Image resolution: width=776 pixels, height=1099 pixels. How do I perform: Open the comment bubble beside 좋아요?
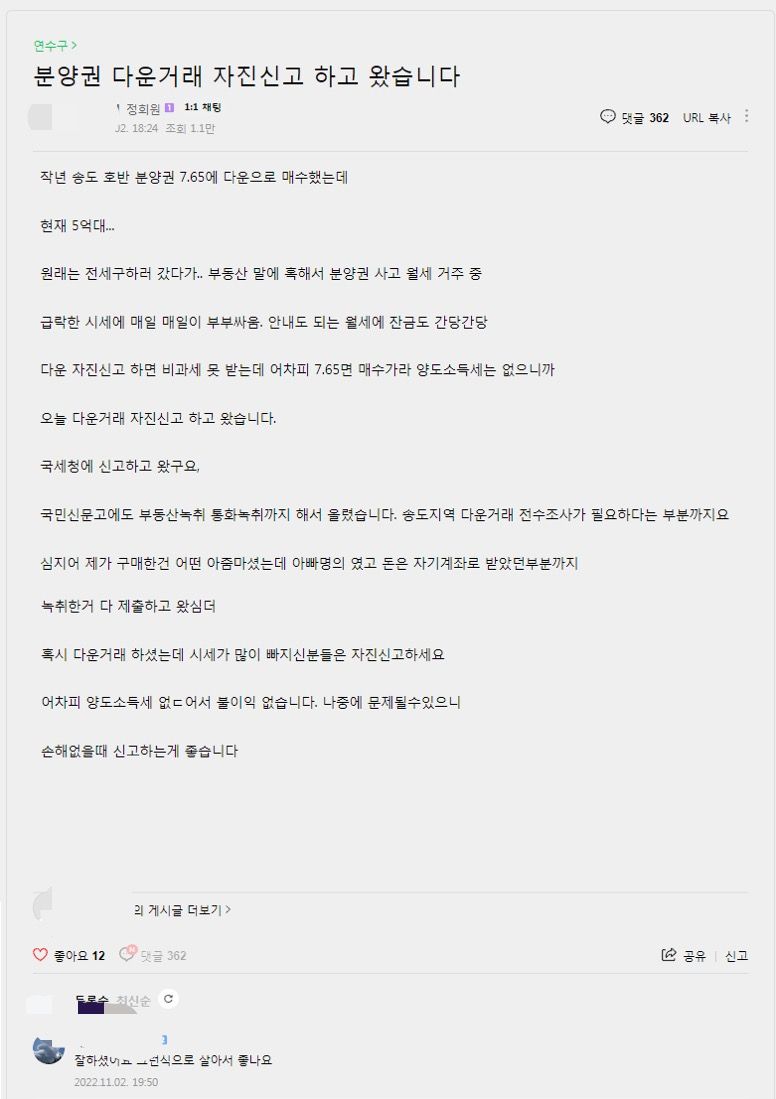pos(128,955)
